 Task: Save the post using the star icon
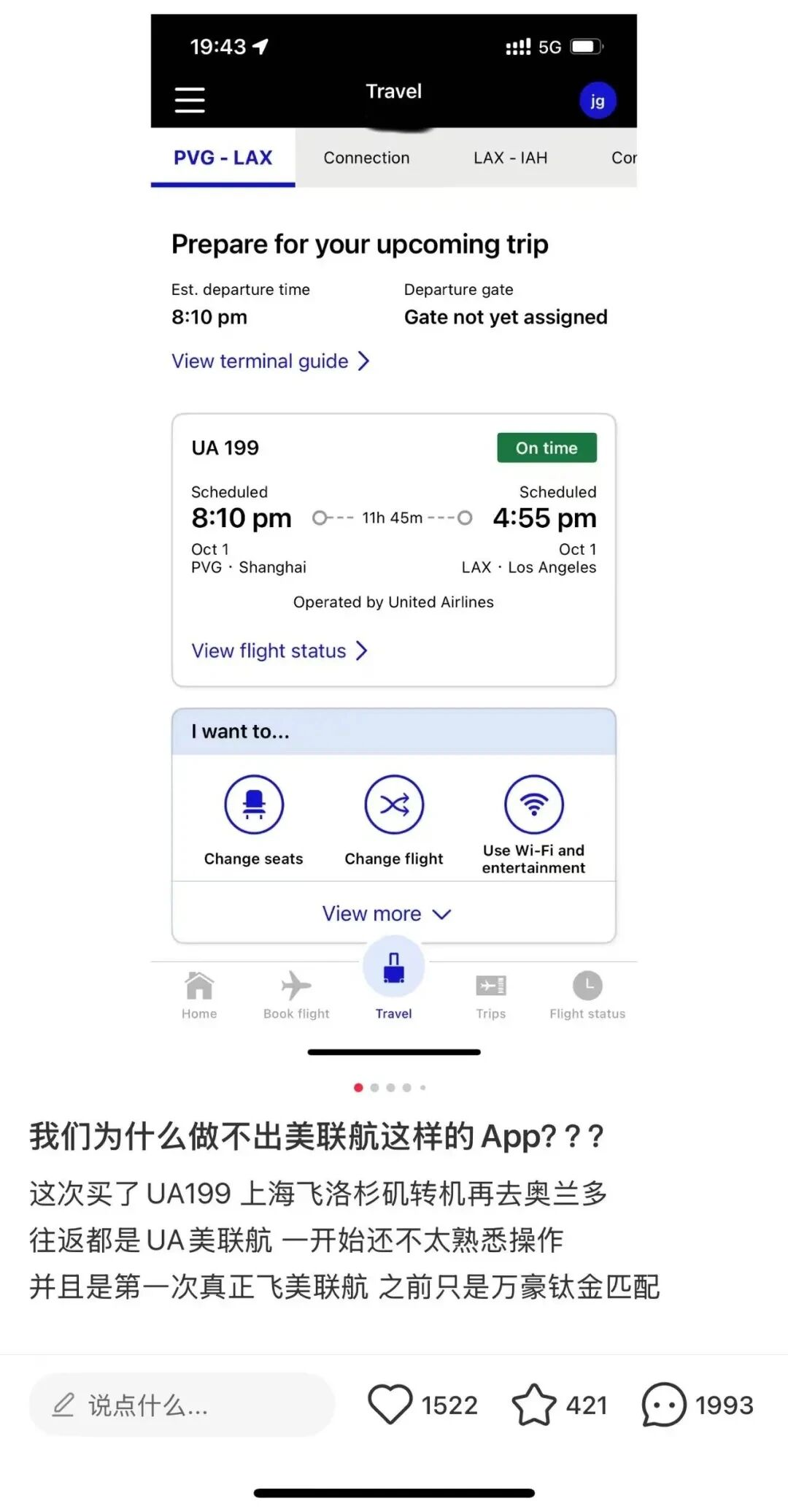533,1405
